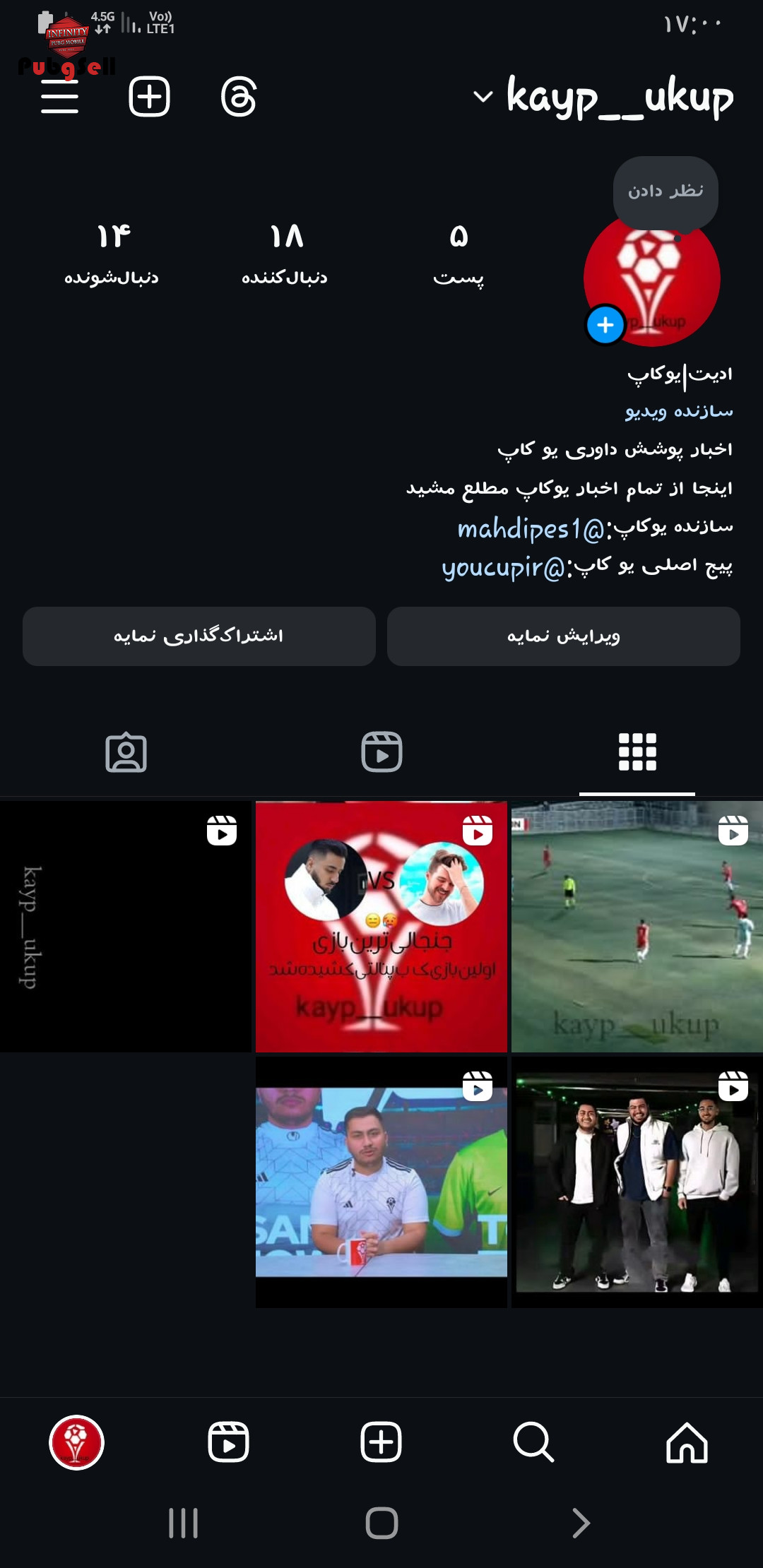The width and height of the screenshot is (763, 1568).
Task: Add a story via the profile picture plus
Action: click(x=605, y=325)
